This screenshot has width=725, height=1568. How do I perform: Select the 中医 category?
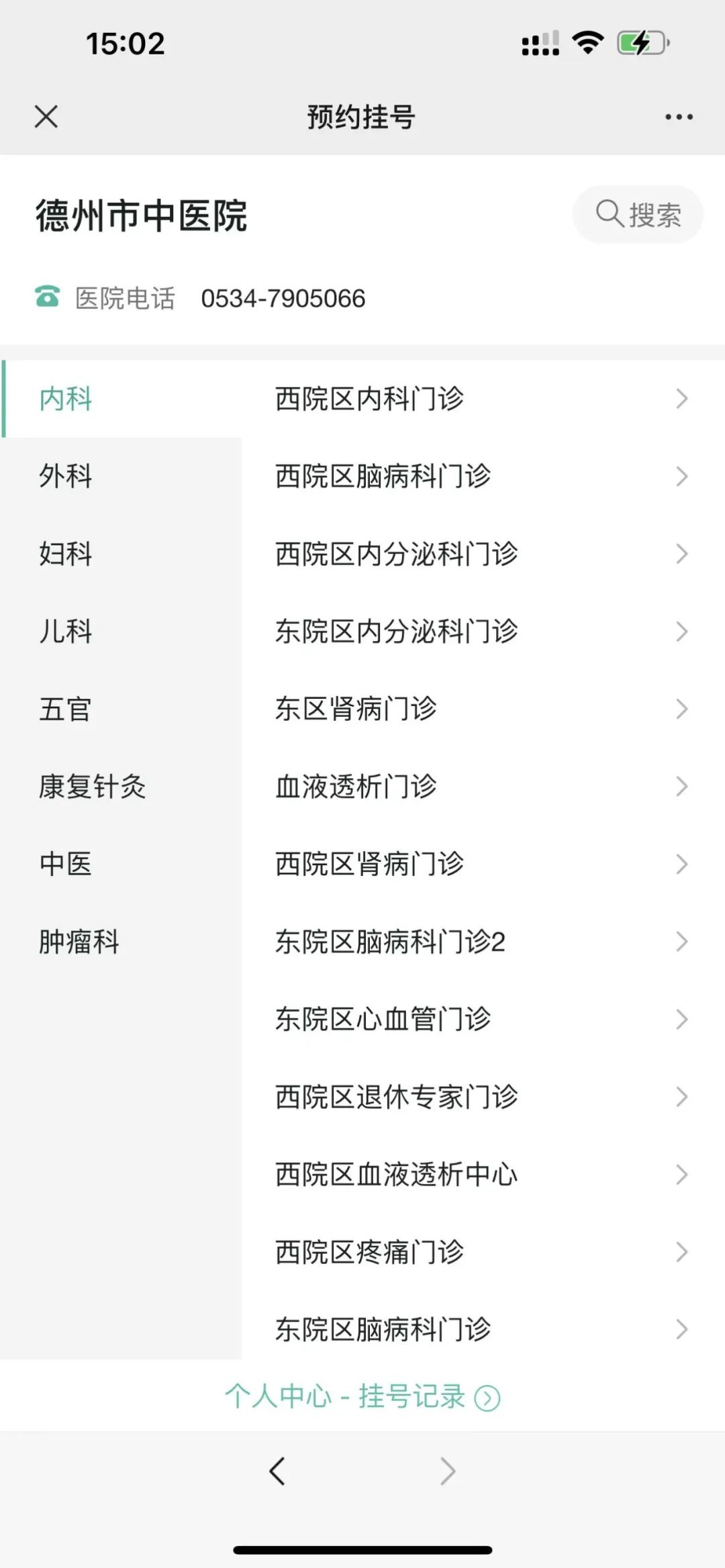click(121, 864)
